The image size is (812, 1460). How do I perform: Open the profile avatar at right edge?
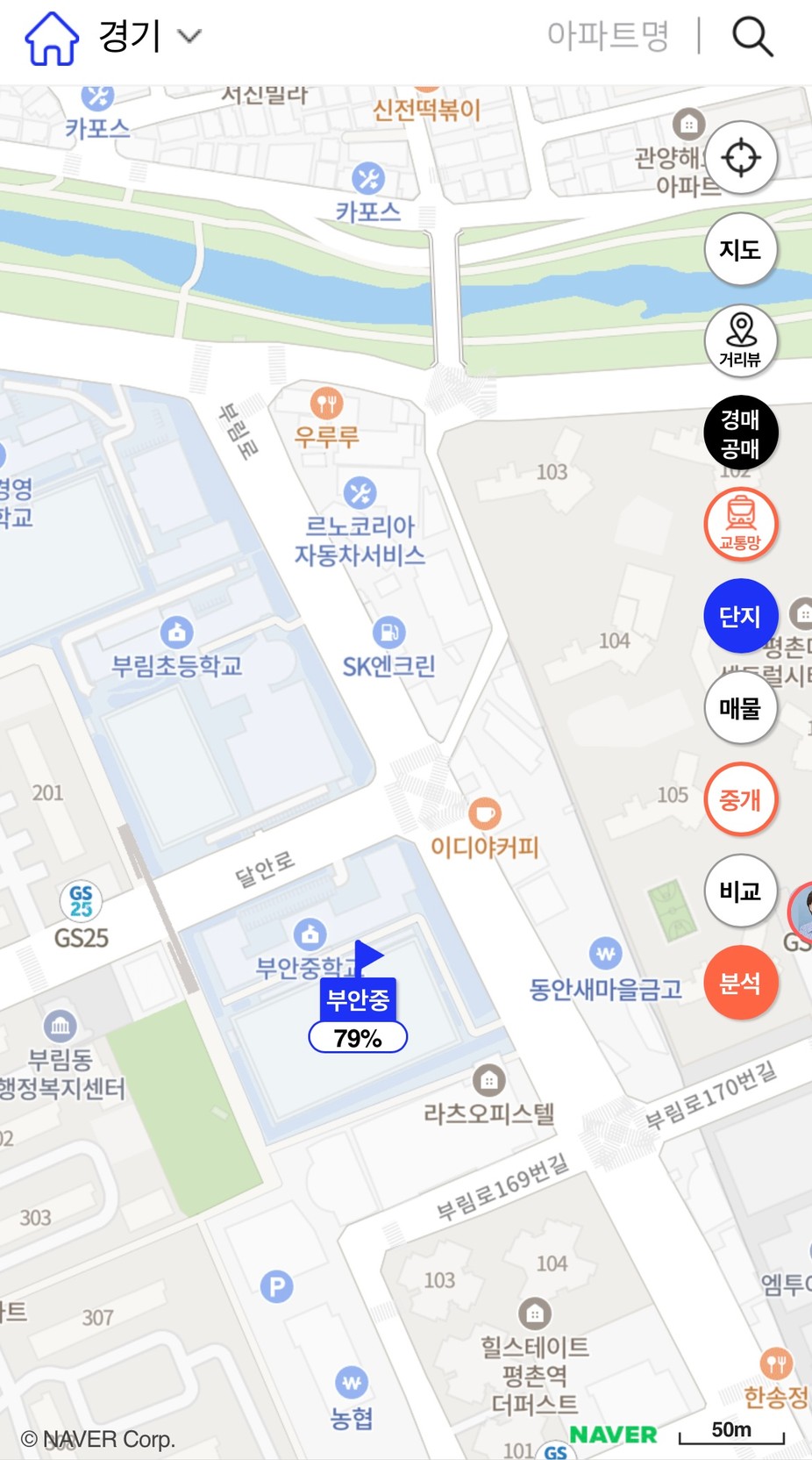coord(801,913)
